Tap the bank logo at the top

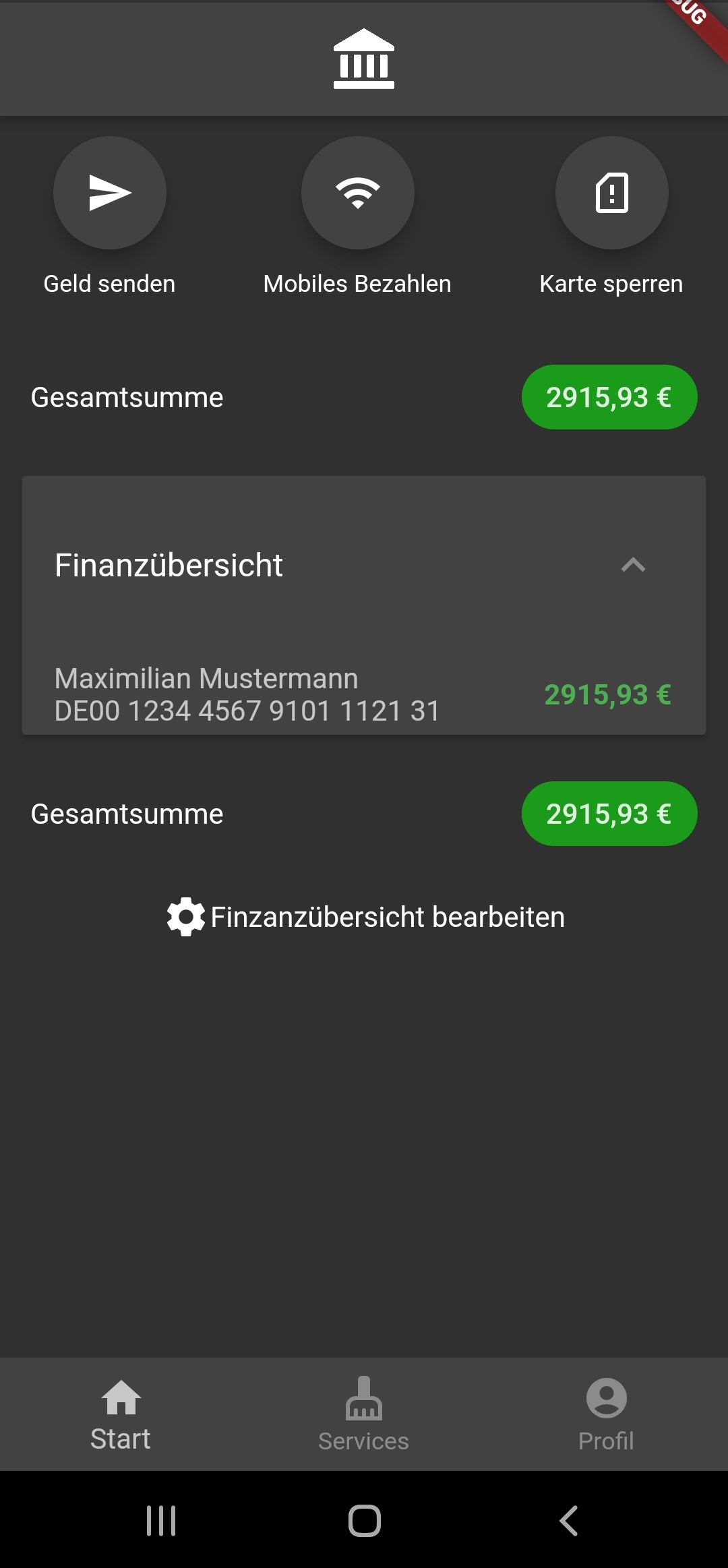(364, 59)
